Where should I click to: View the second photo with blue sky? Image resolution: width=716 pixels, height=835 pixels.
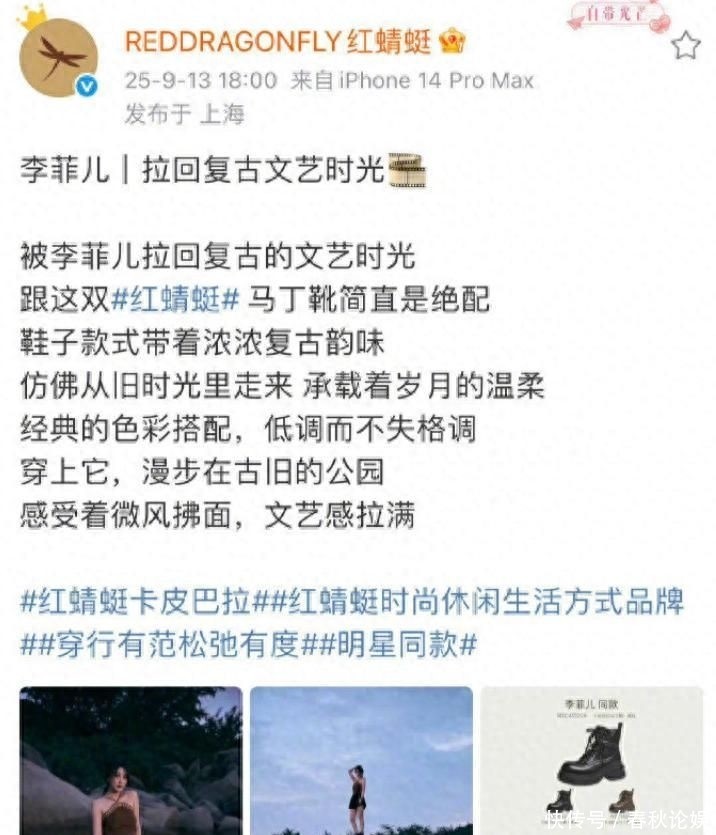[360, 760]
